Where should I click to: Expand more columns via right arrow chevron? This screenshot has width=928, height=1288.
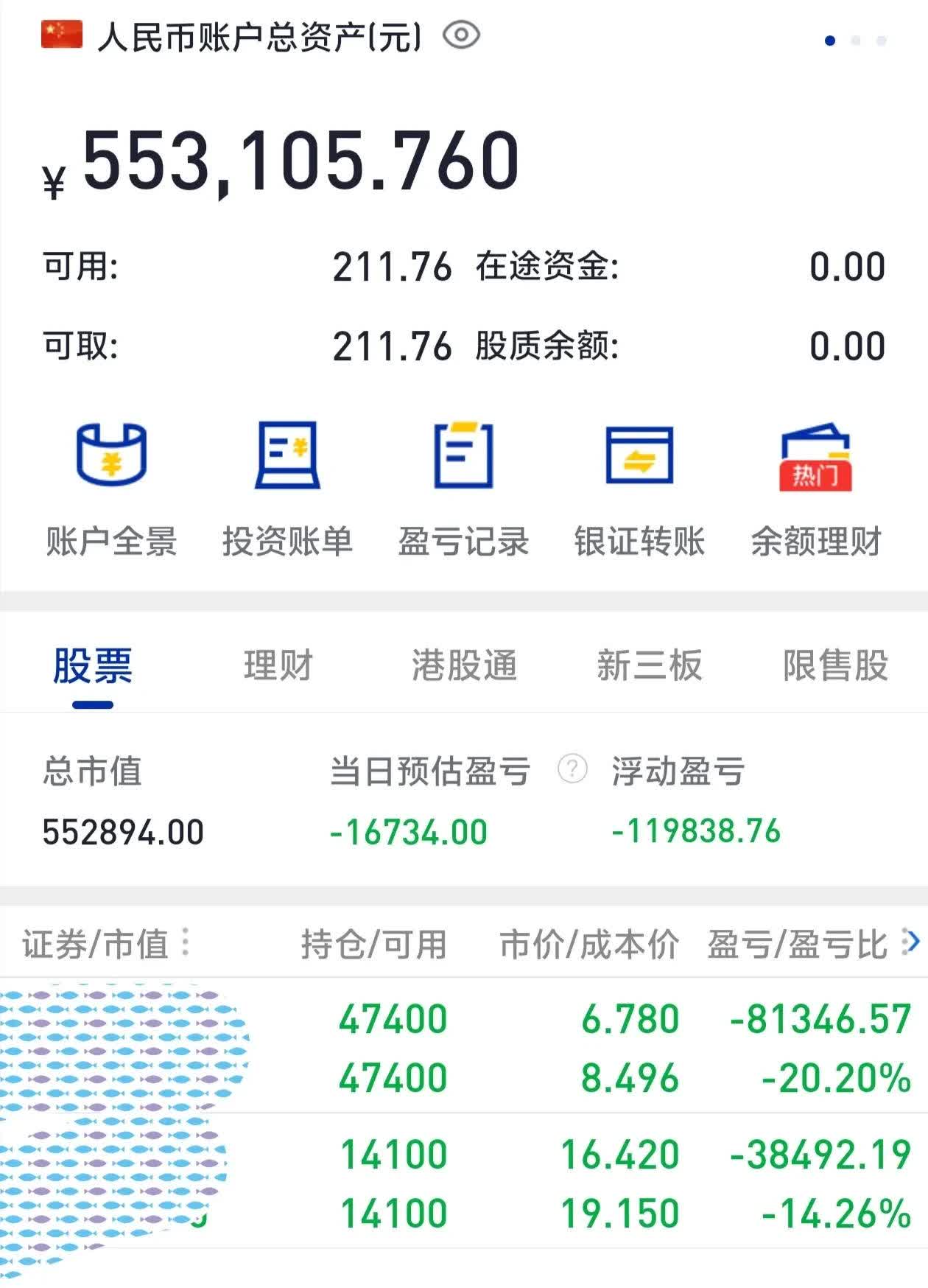click(x=913, y=941)
